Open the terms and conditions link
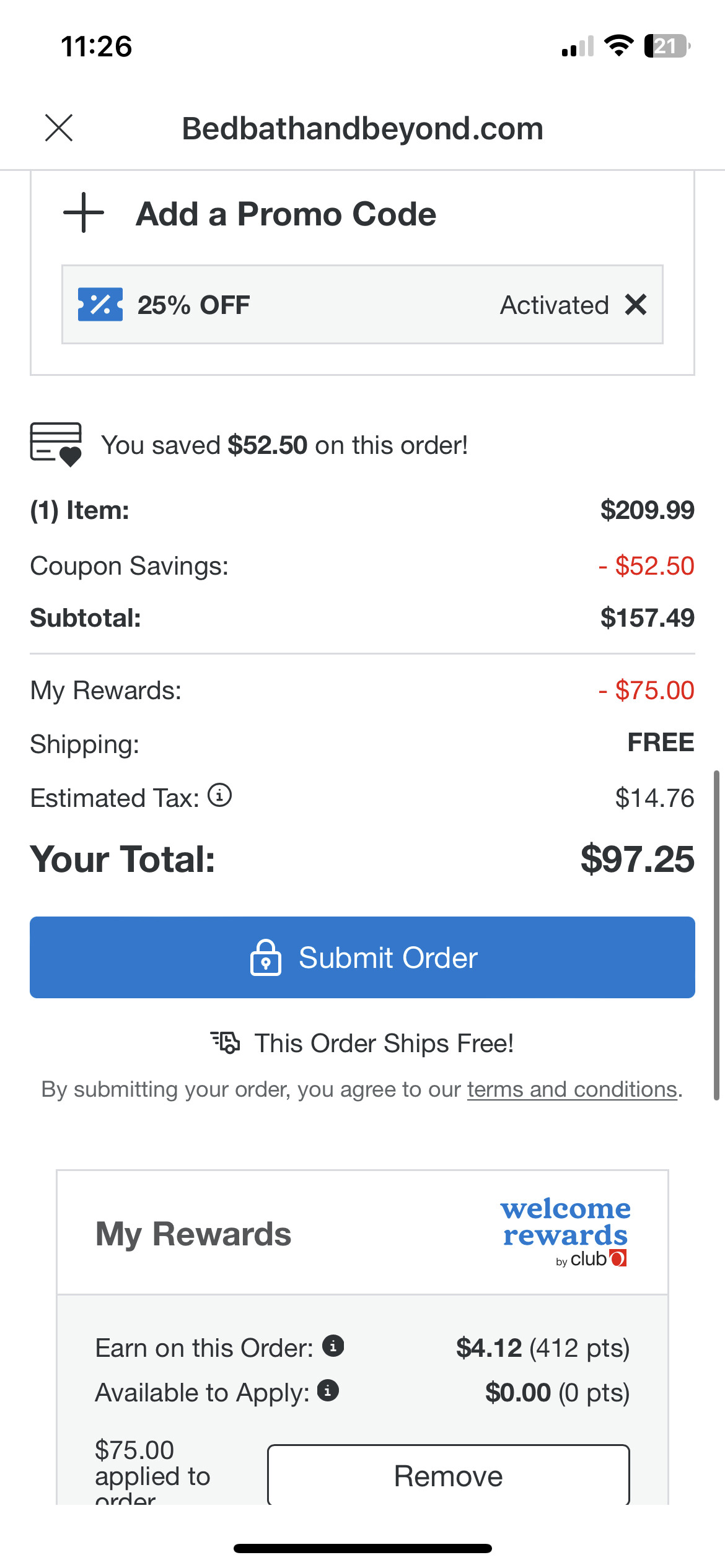Viewport: 725px width, 1568px height. [x=572, y=1089]
